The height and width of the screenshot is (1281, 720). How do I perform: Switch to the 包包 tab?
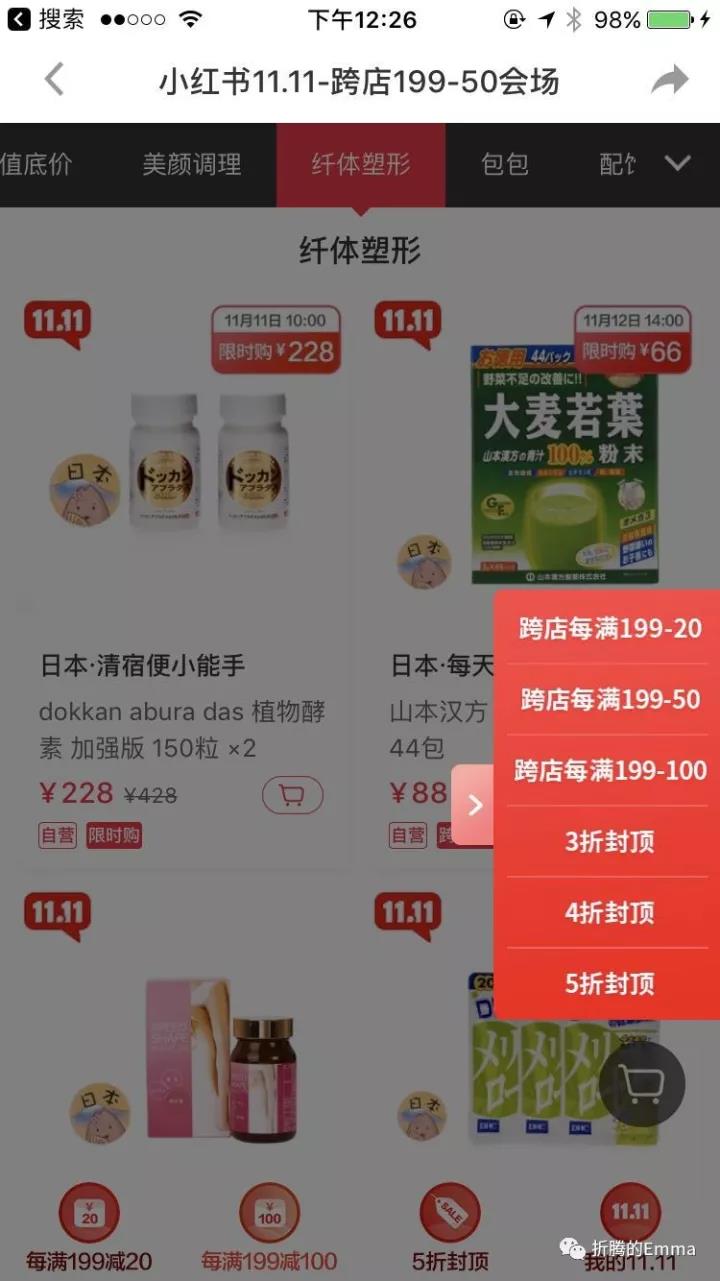(504, 164)
